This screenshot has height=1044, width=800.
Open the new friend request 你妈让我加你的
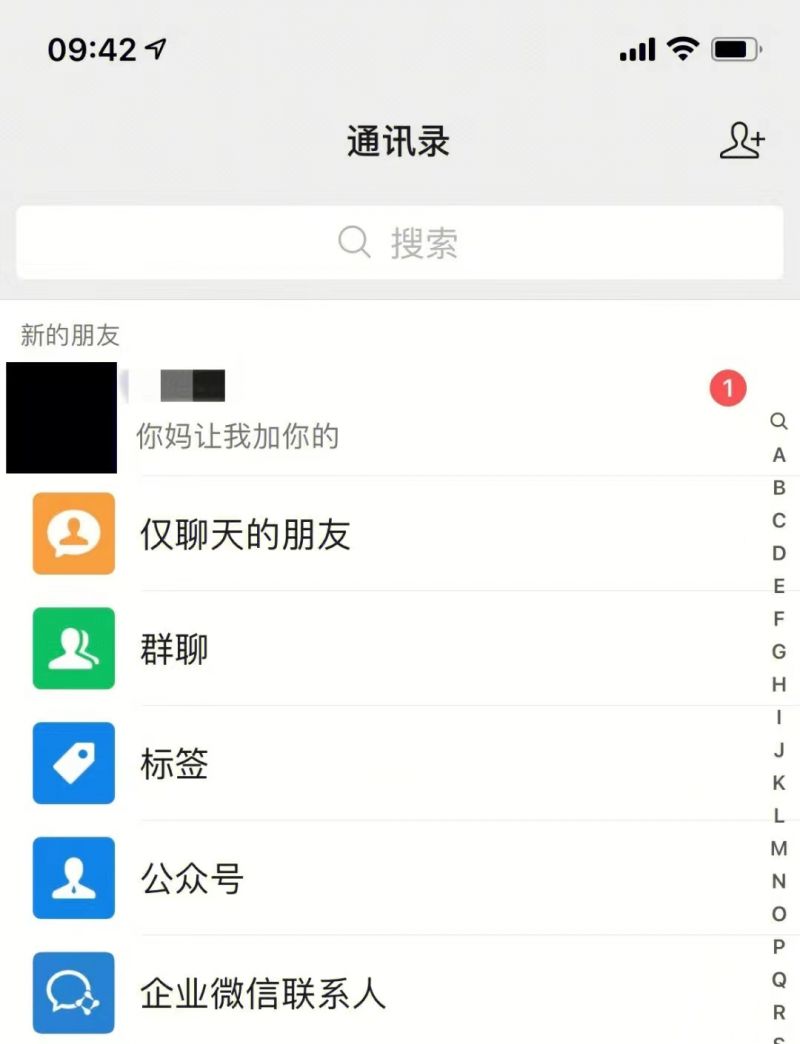coord(400,418)
